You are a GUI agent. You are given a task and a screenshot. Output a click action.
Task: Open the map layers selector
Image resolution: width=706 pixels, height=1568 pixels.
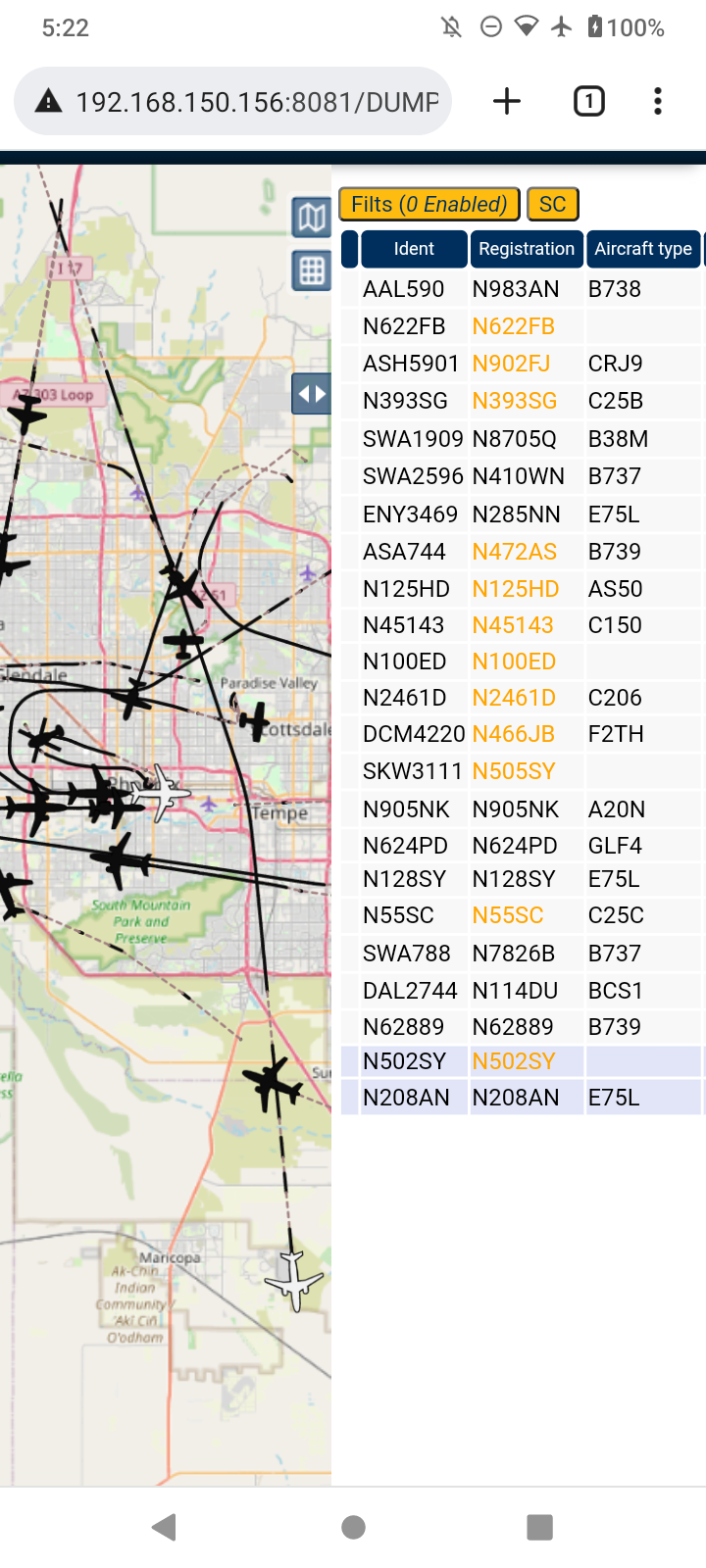pyautogui.click(x=312, y=217)
